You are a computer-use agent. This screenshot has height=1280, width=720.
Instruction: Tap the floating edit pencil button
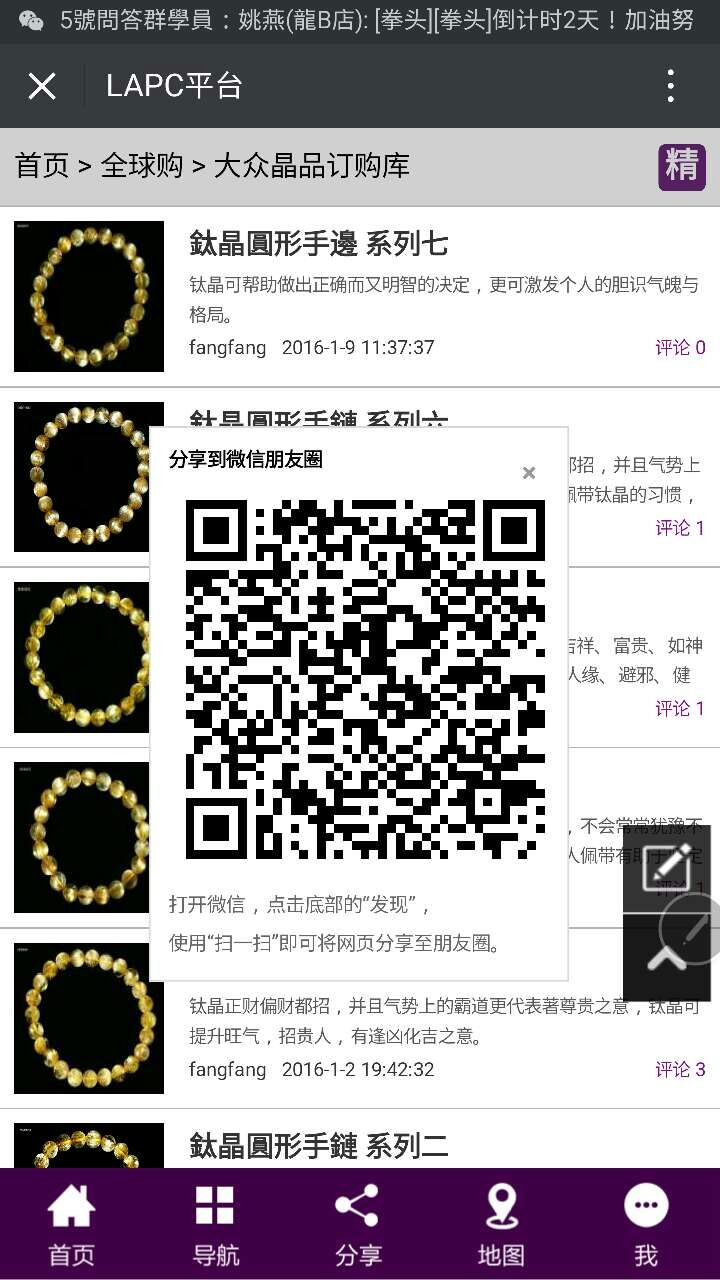[x=668, y=862]
